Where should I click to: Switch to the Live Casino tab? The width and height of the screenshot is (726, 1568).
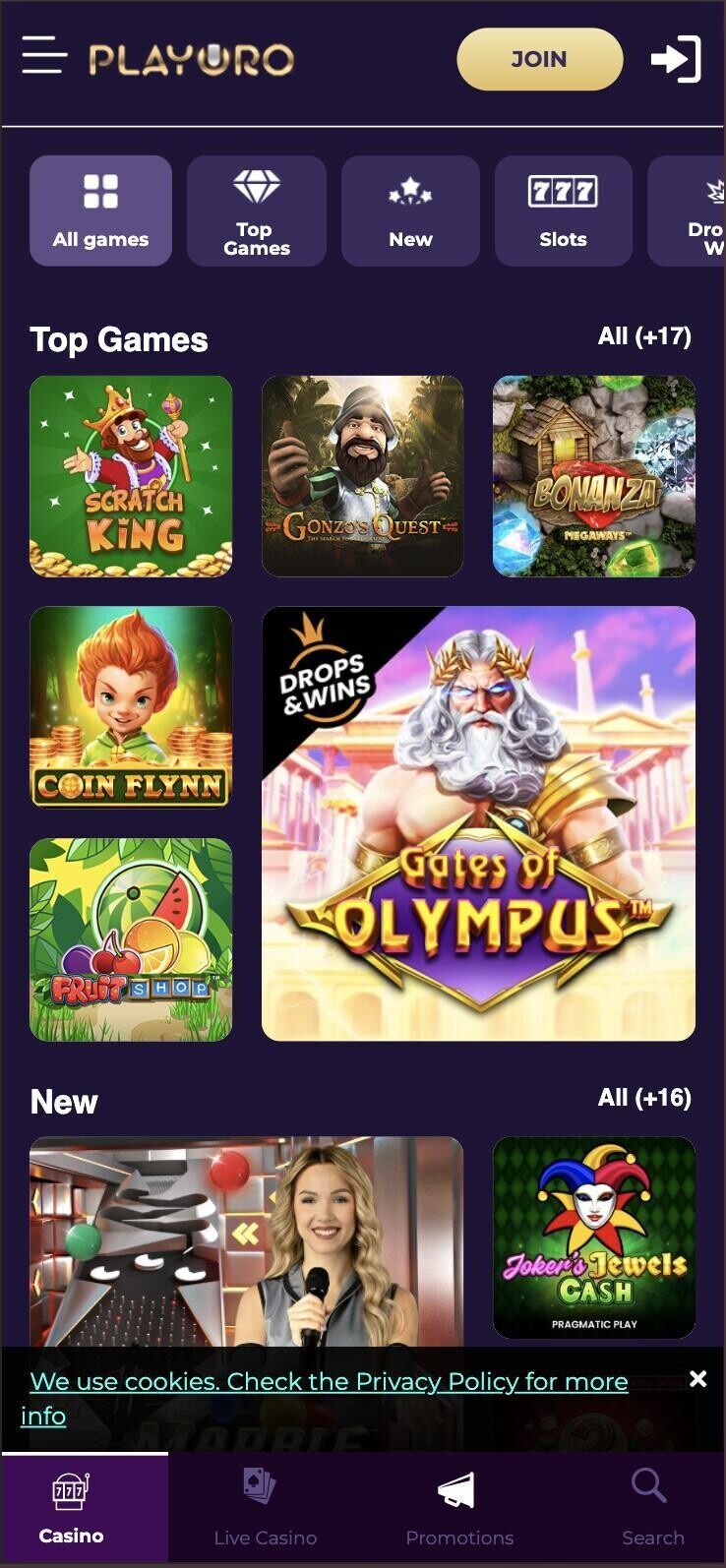(x=264, y=1507)
